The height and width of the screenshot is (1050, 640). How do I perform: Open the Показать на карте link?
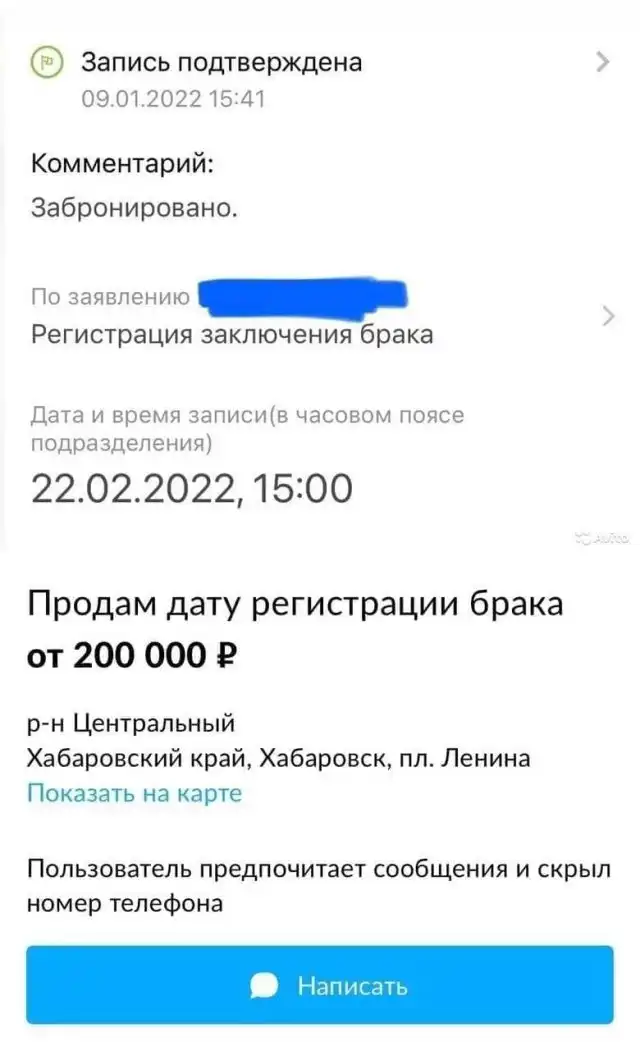click(134, 794)
